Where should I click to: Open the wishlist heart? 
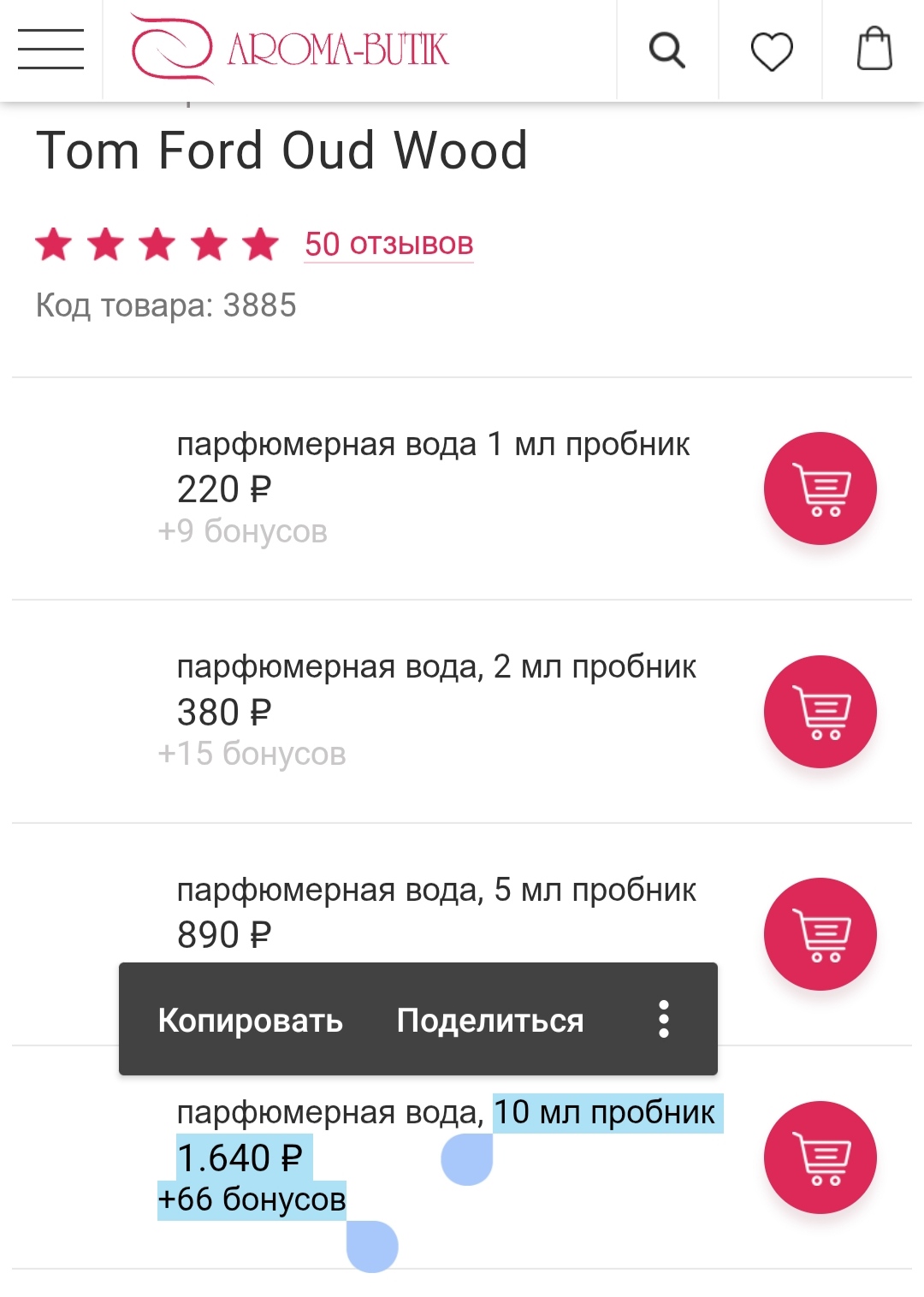[x=772, y=51]
